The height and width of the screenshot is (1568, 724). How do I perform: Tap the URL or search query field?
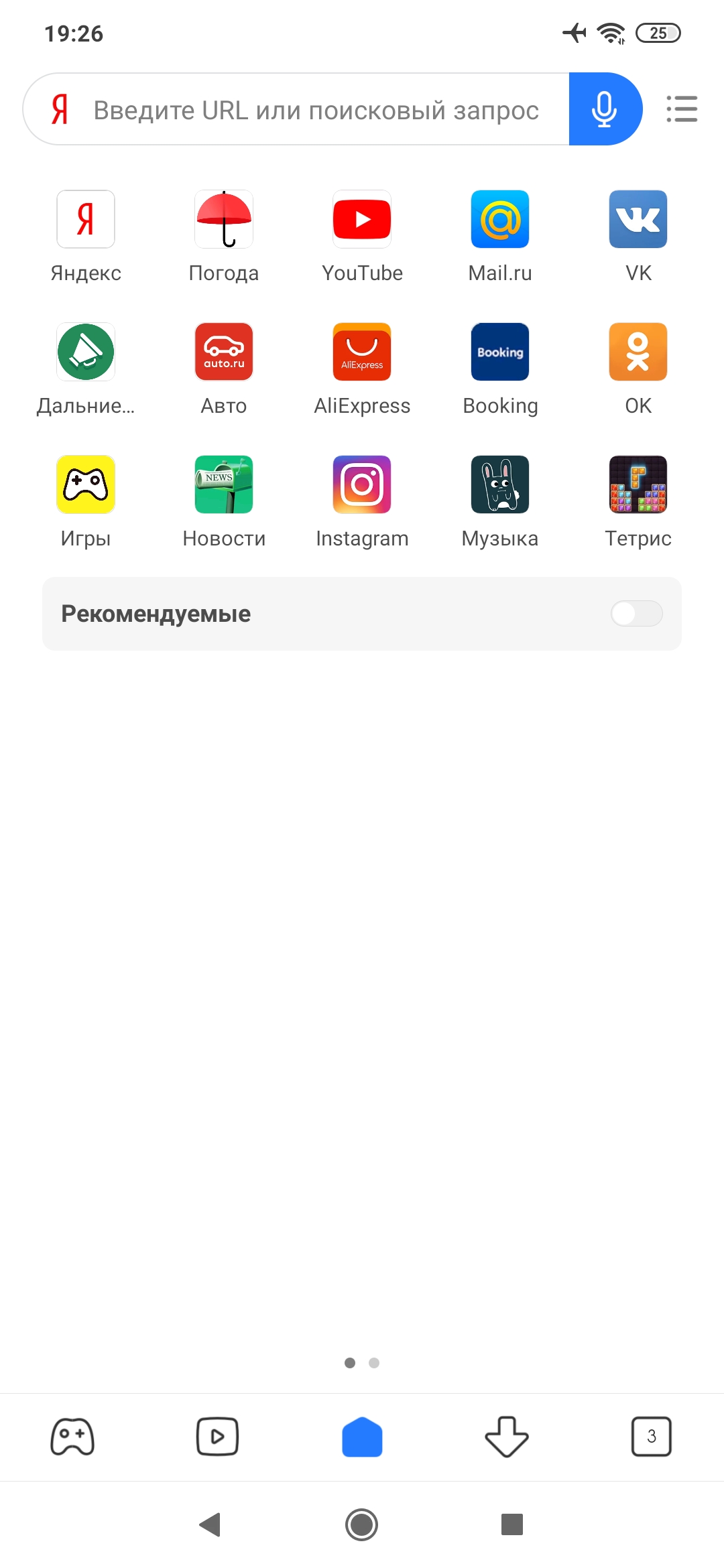coord(315,110)
